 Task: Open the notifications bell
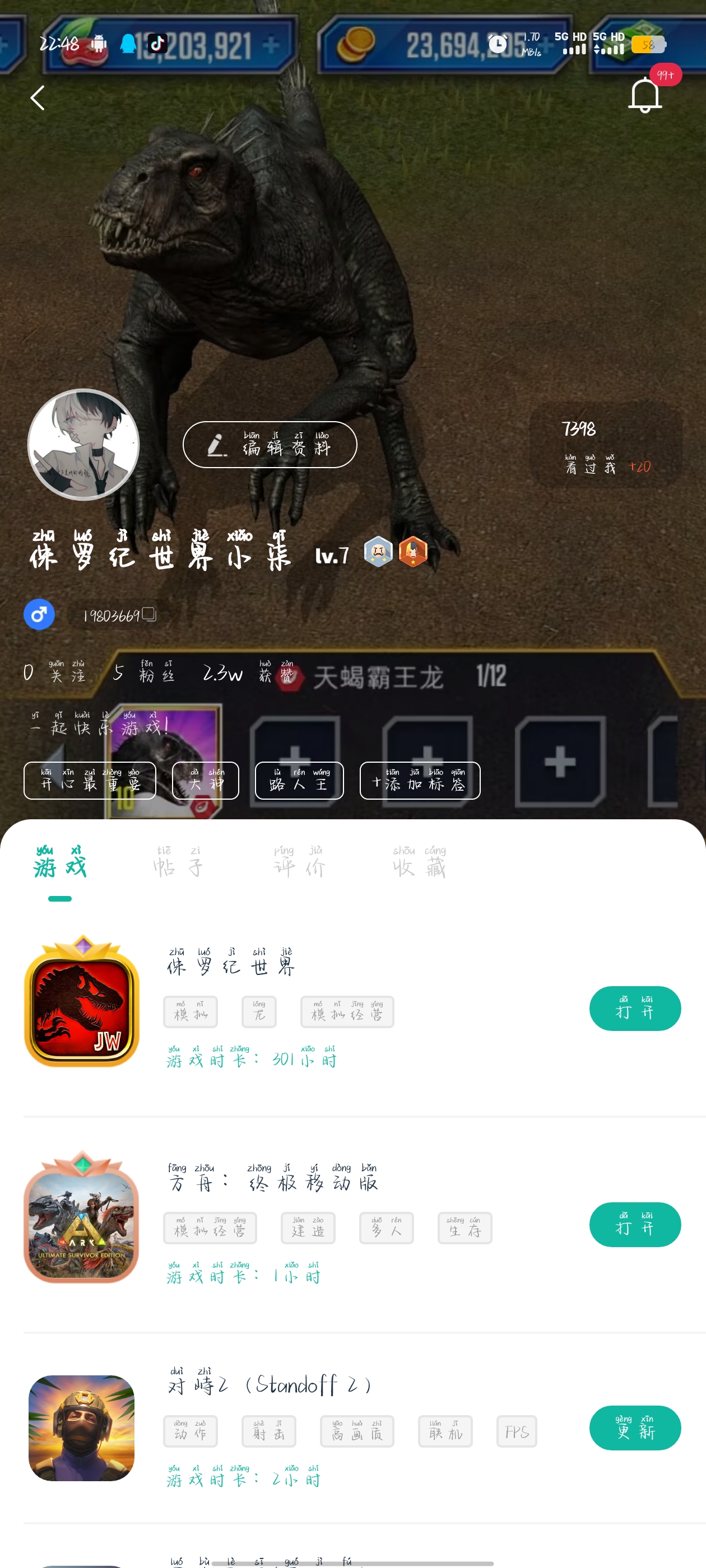pos(644,95)
